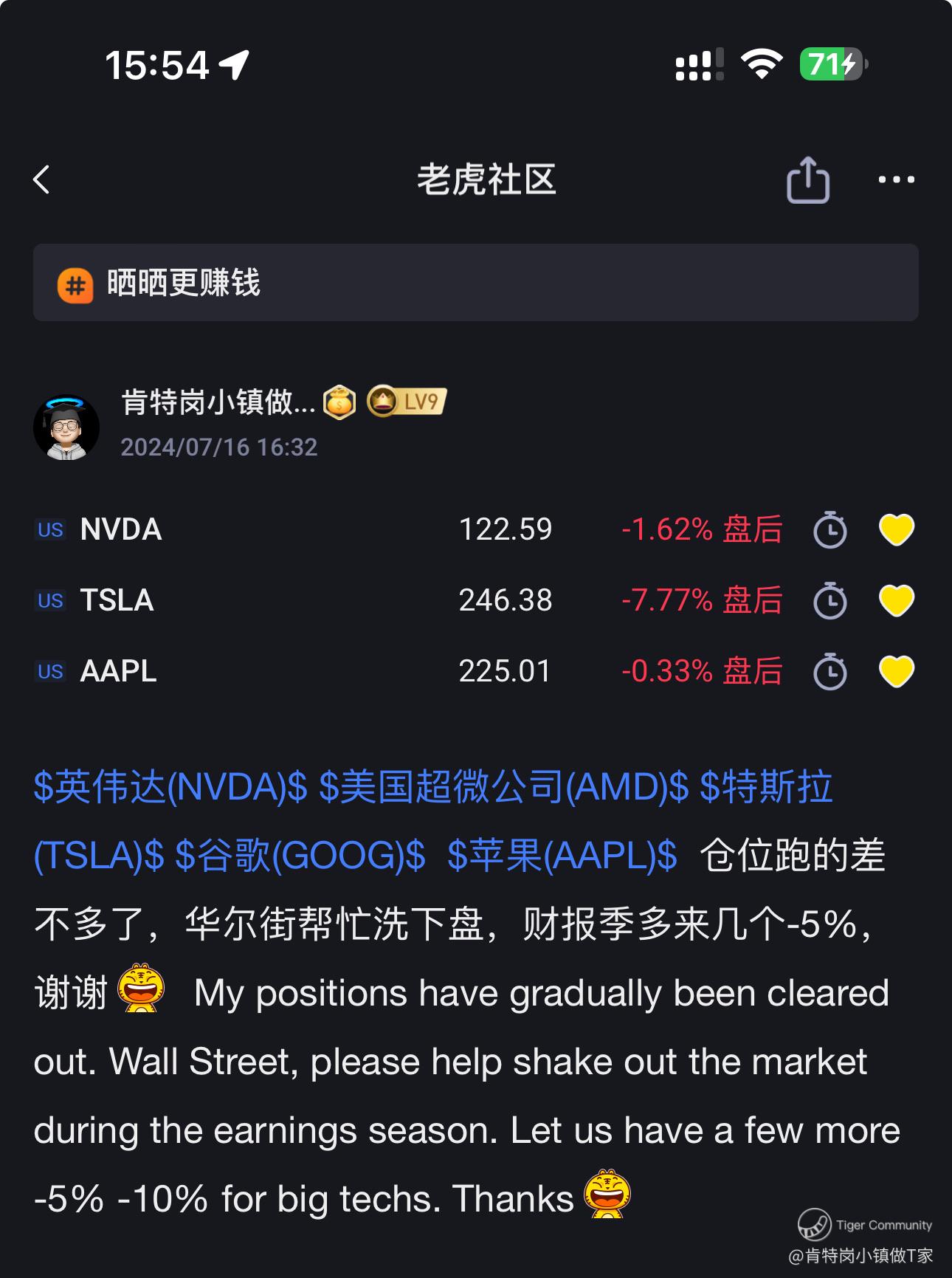952x1278 pixels.
Task: Open the $英伟达(NVDA)$ stock link
Action: pyautogui.click(x=170, y=787)
